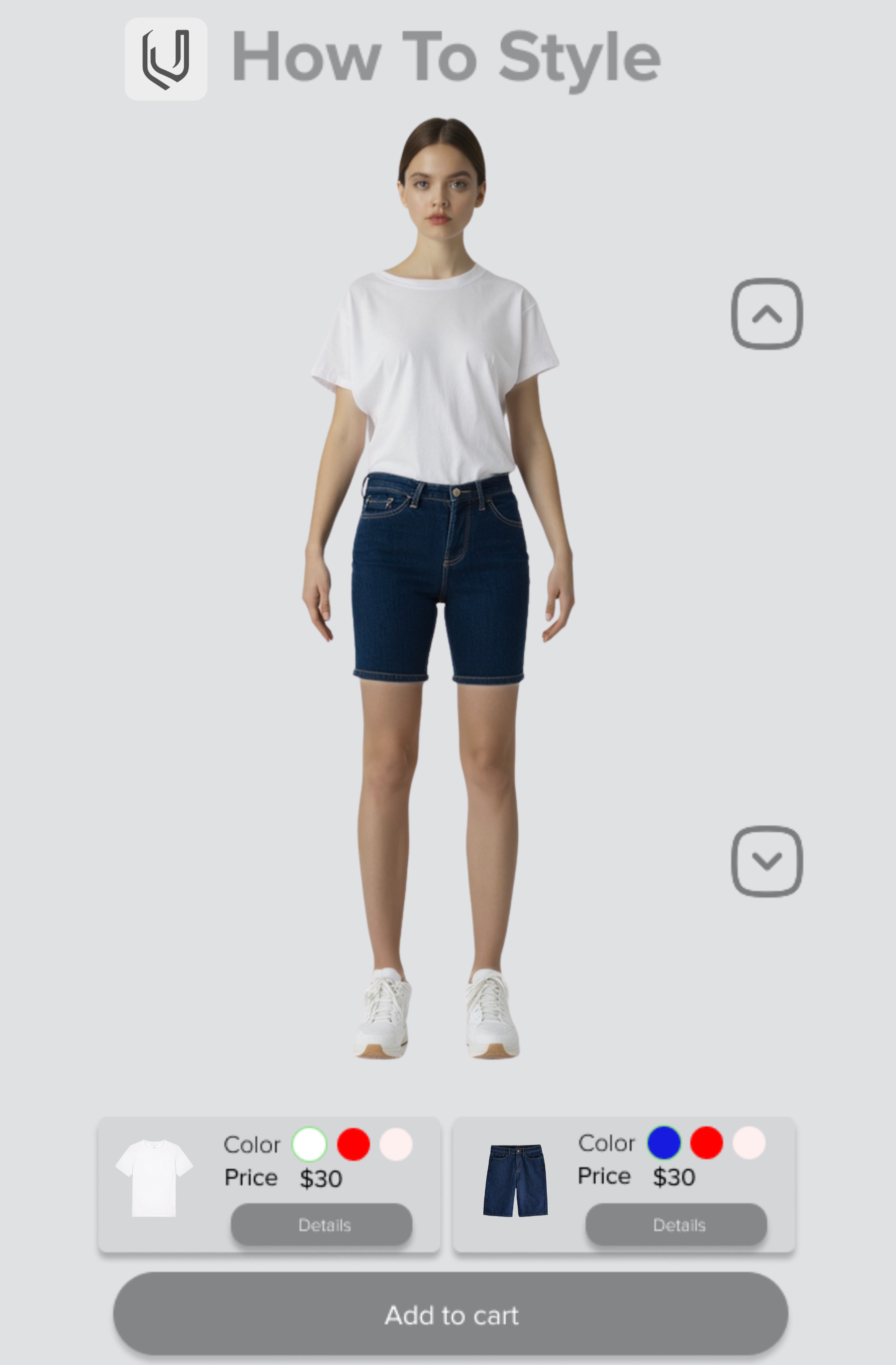This screenshot has height=1365, width=896.
Task: Select blue color for the shorts
Action: [664, 1142]
